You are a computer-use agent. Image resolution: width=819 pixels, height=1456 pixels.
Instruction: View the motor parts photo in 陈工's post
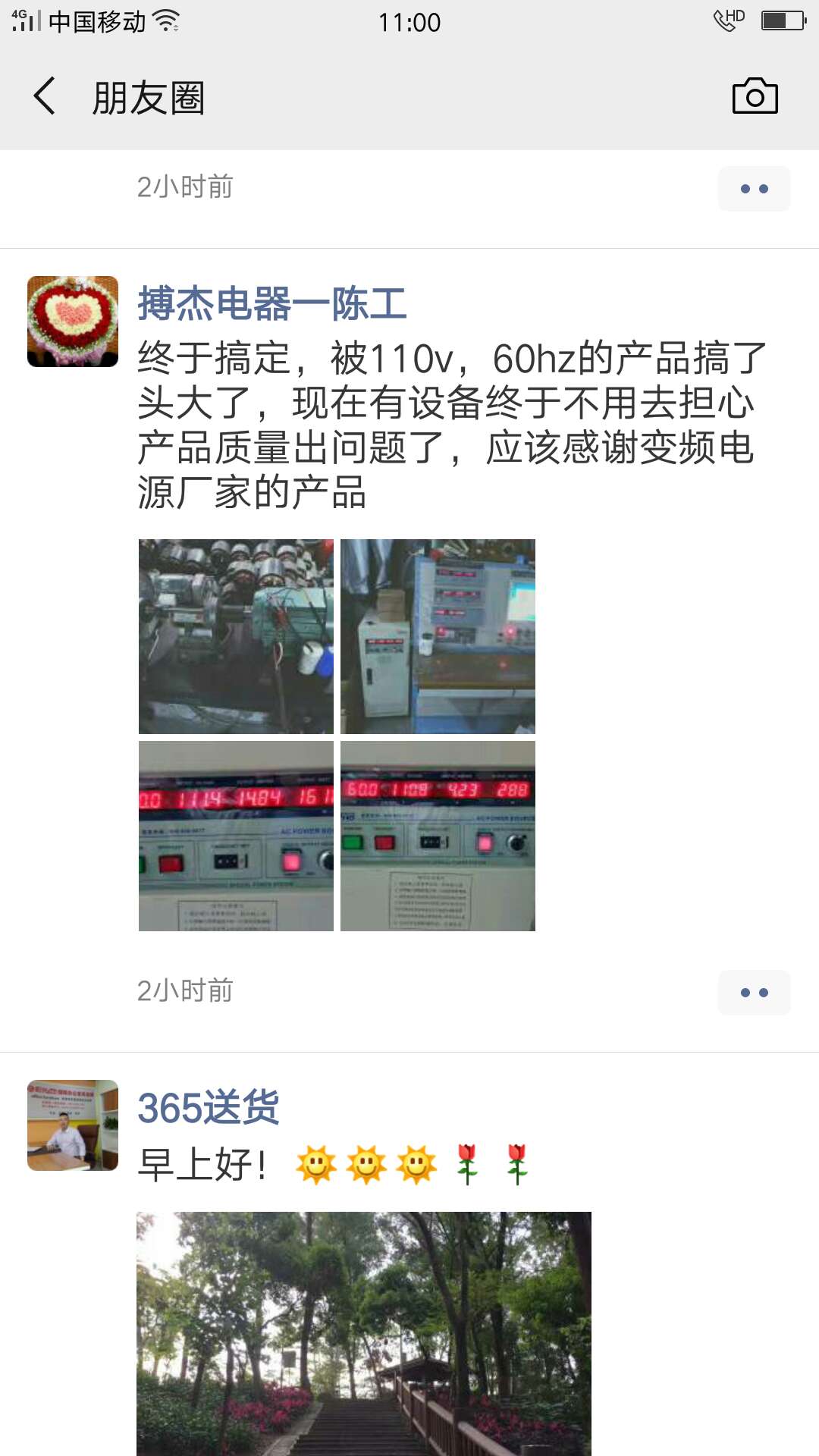pos(236,636)
